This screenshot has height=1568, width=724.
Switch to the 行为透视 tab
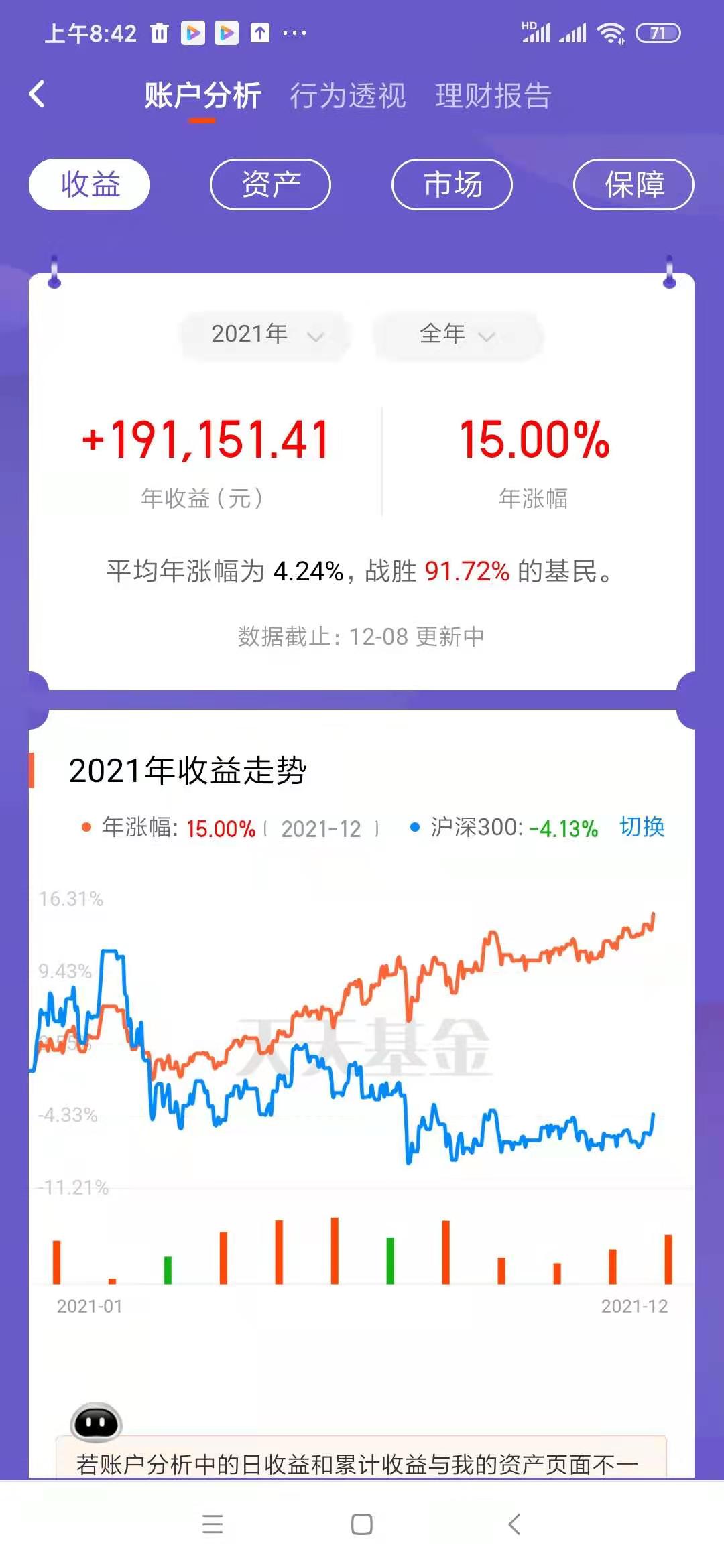coord(347,96)
